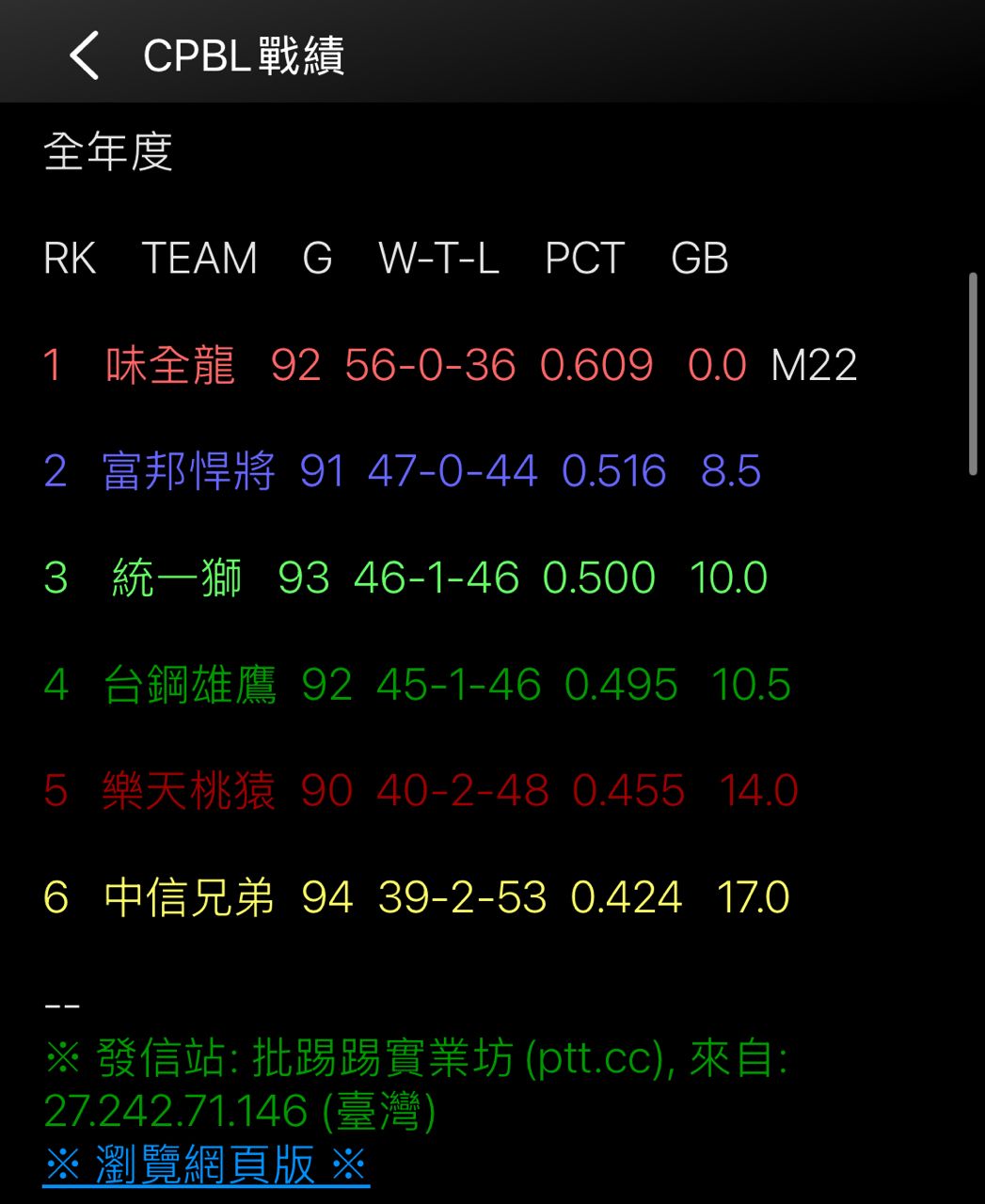The width and height of the screenshot is (985, 1204).
Task: Go back using the arrow icon
Action: (84, 55)
